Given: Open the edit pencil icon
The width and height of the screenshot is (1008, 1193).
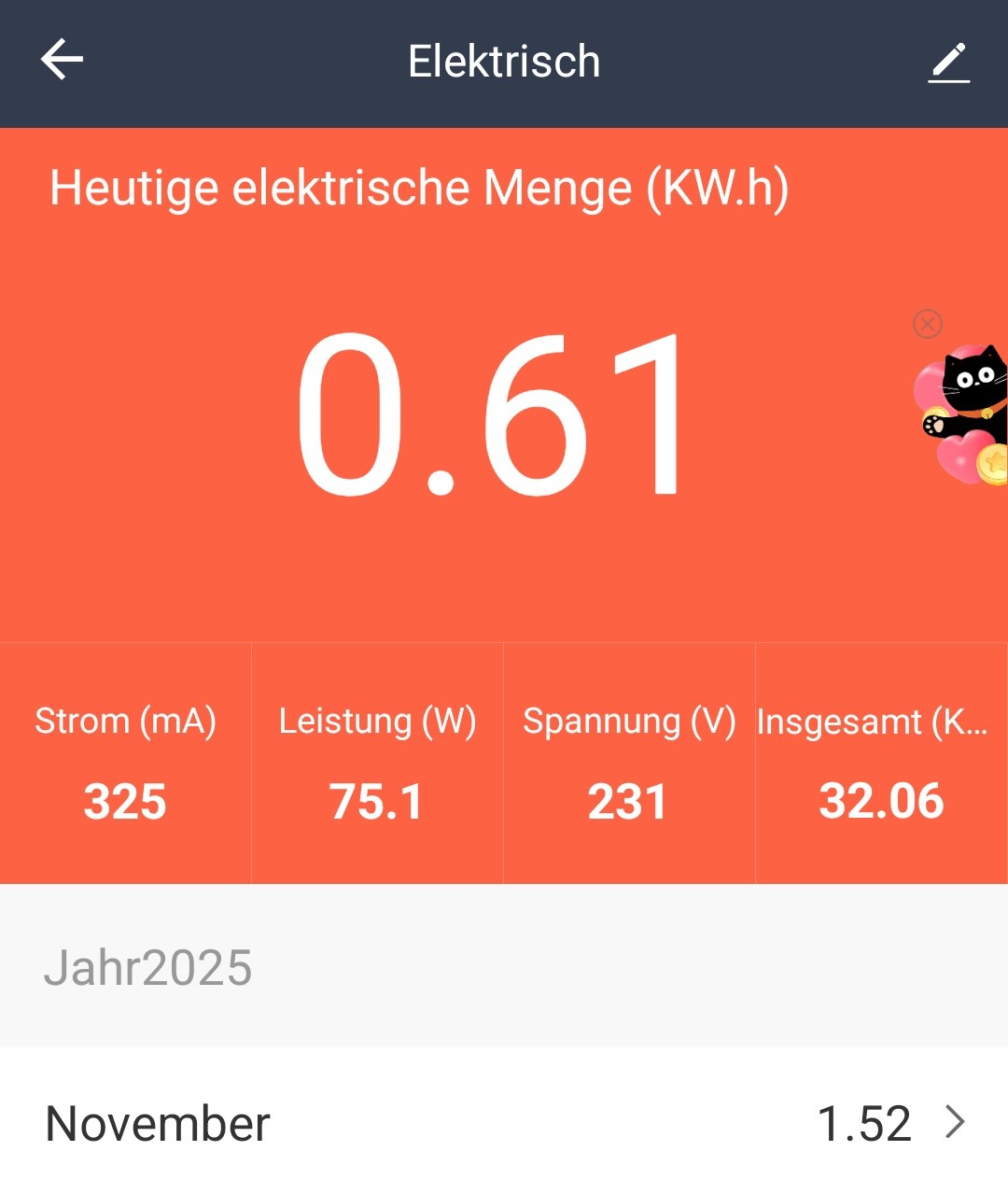Looking at the screenshot, I should 949,63.
